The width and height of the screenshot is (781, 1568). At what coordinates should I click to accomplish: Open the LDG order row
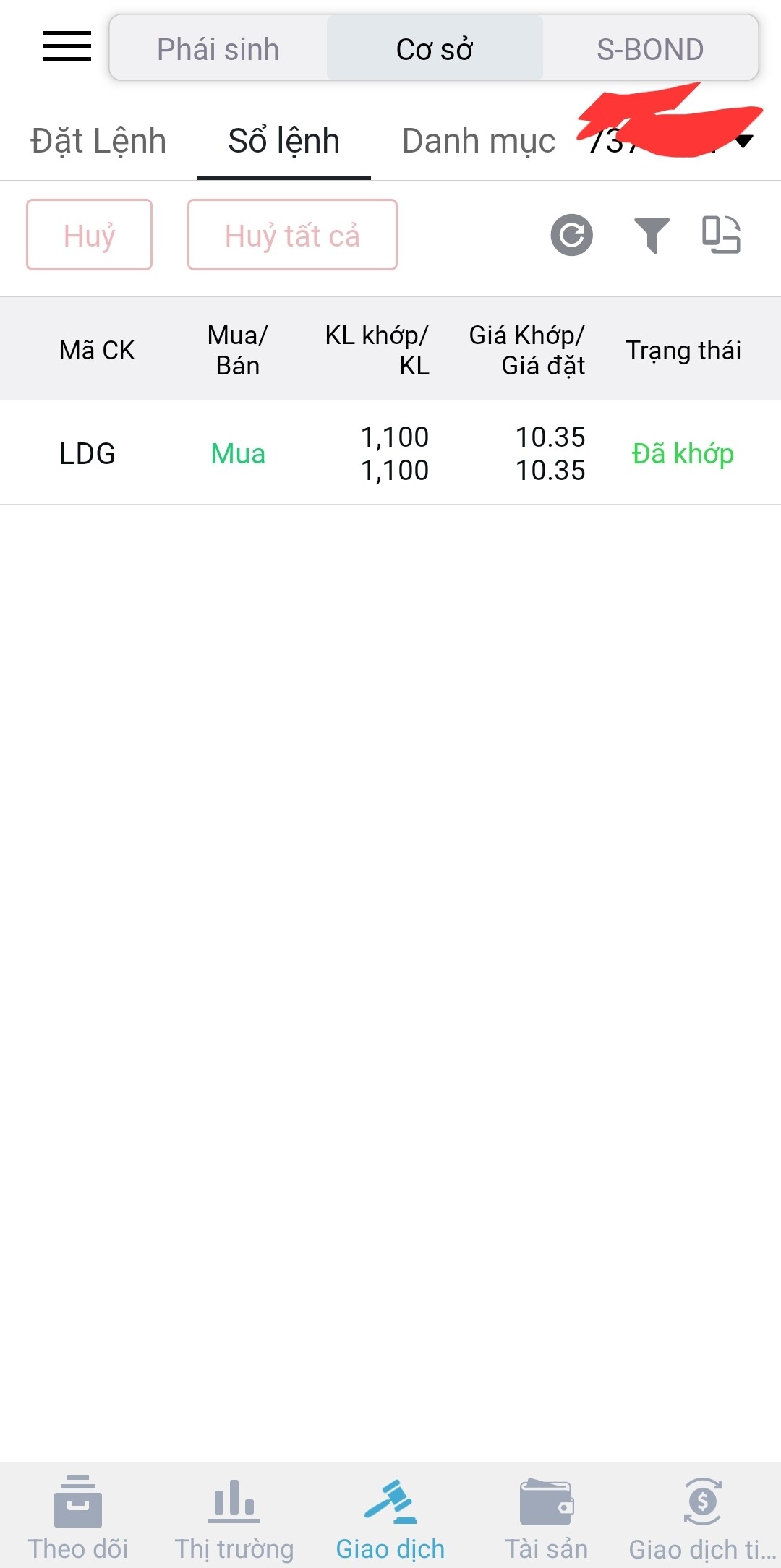click(390, 453)
